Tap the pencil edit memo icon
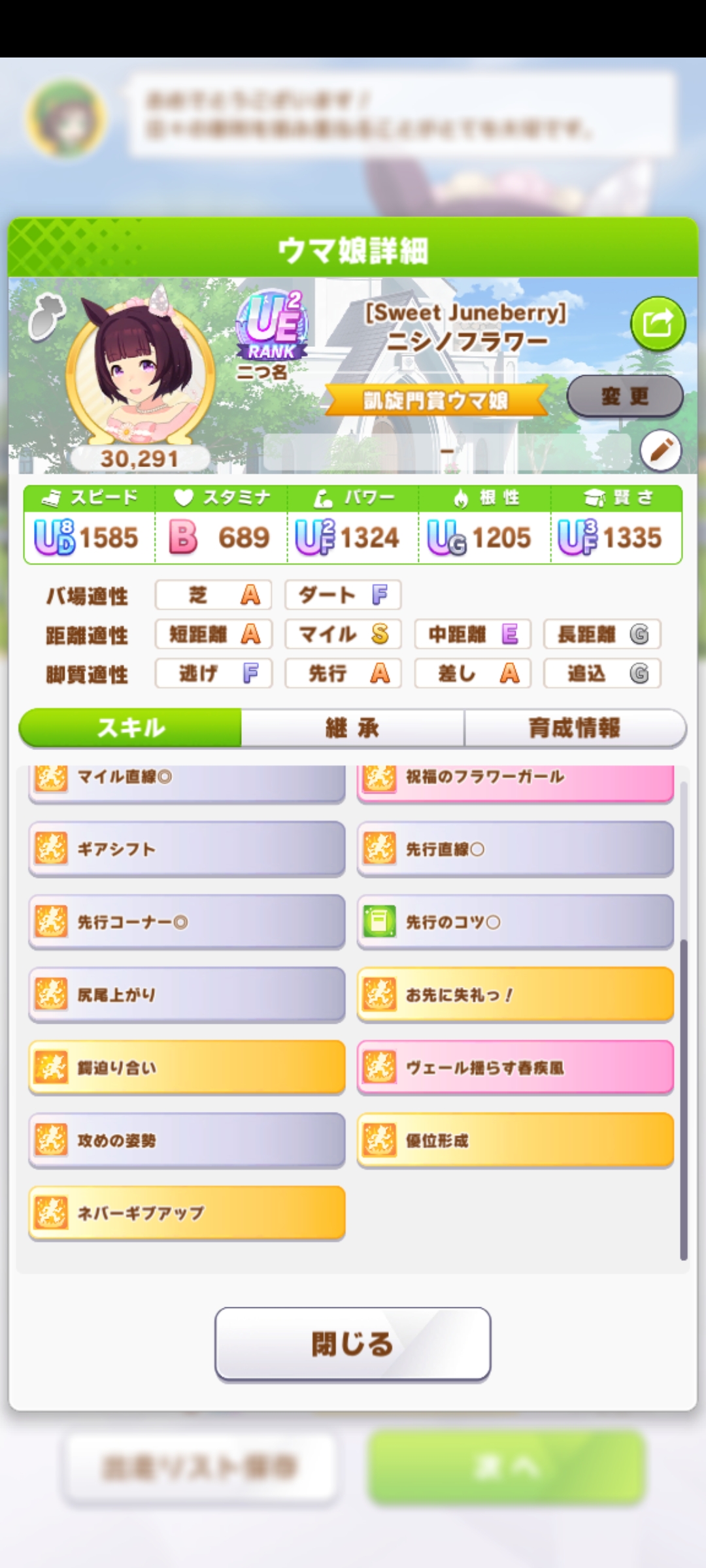The image size is (706, 1568). 660,450
